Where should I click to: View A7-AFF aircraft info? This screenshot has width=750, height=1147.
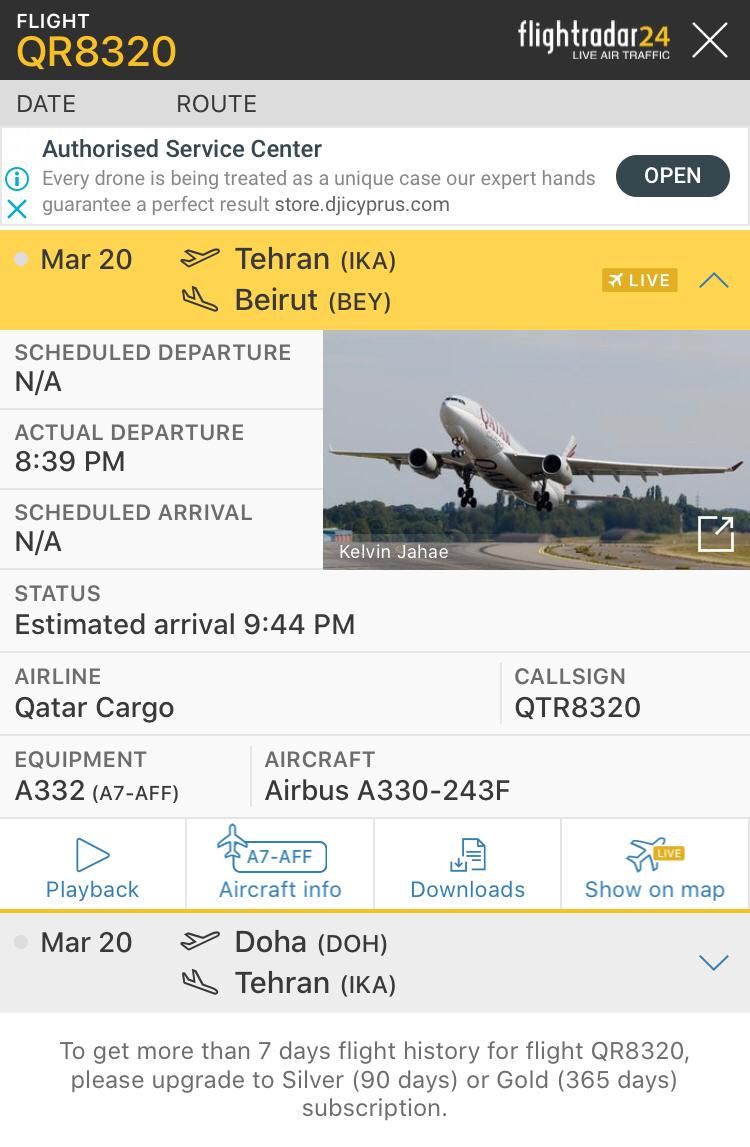tap(280, 868)
